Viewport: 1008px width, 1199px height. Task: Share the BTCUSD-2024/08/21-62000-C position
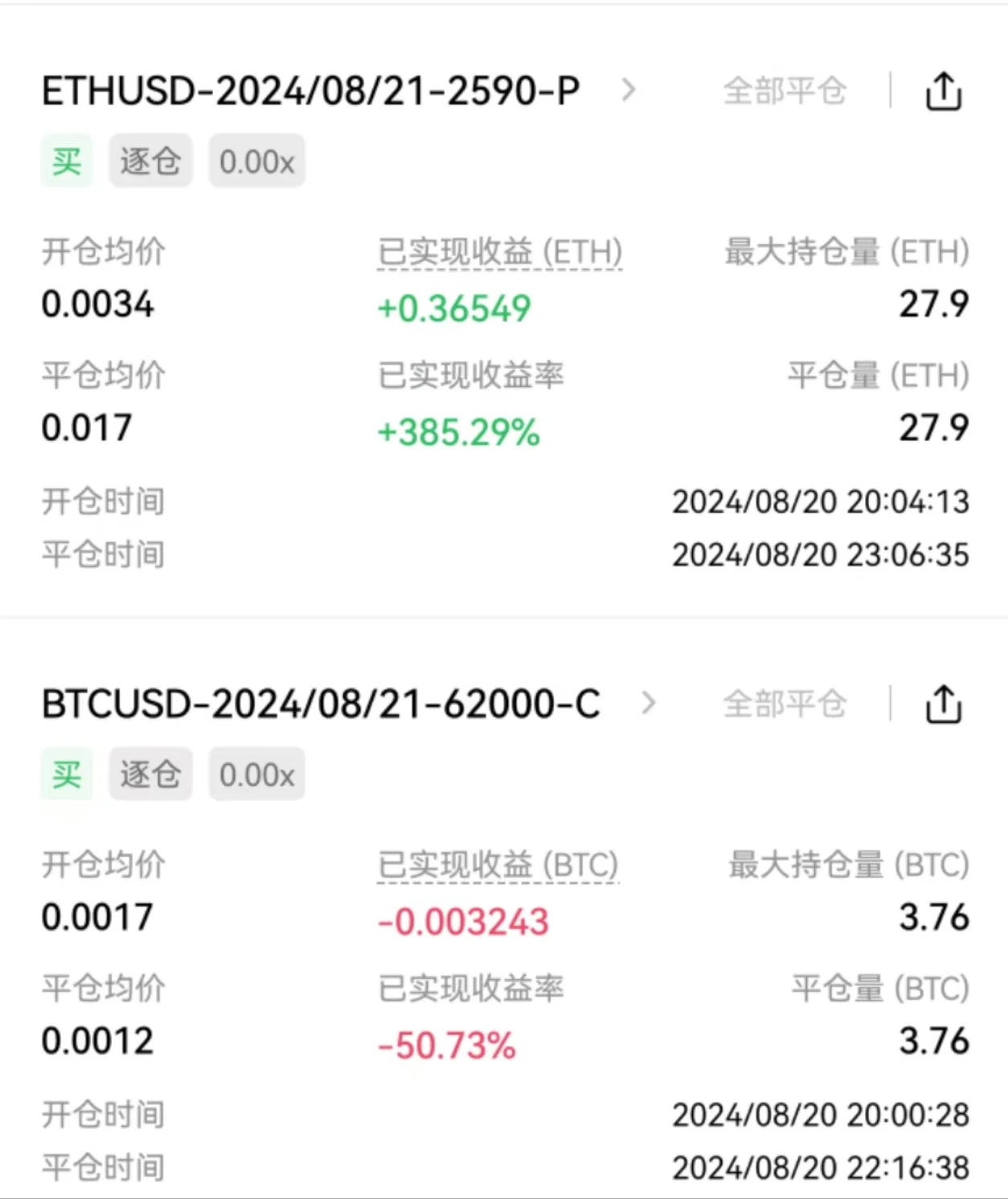(943, 705)
